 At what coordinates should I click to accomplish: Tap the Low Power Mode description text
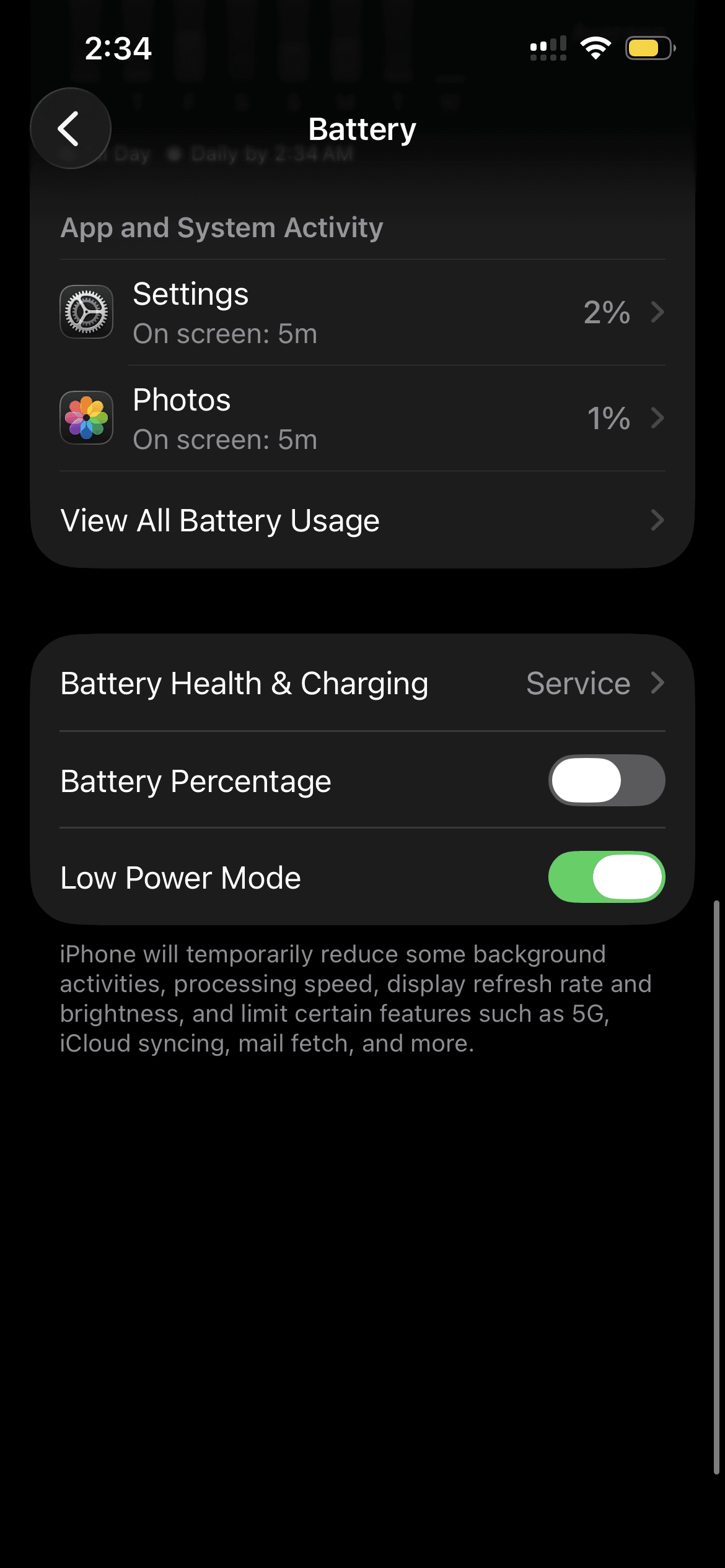click(x=356, y=998)
